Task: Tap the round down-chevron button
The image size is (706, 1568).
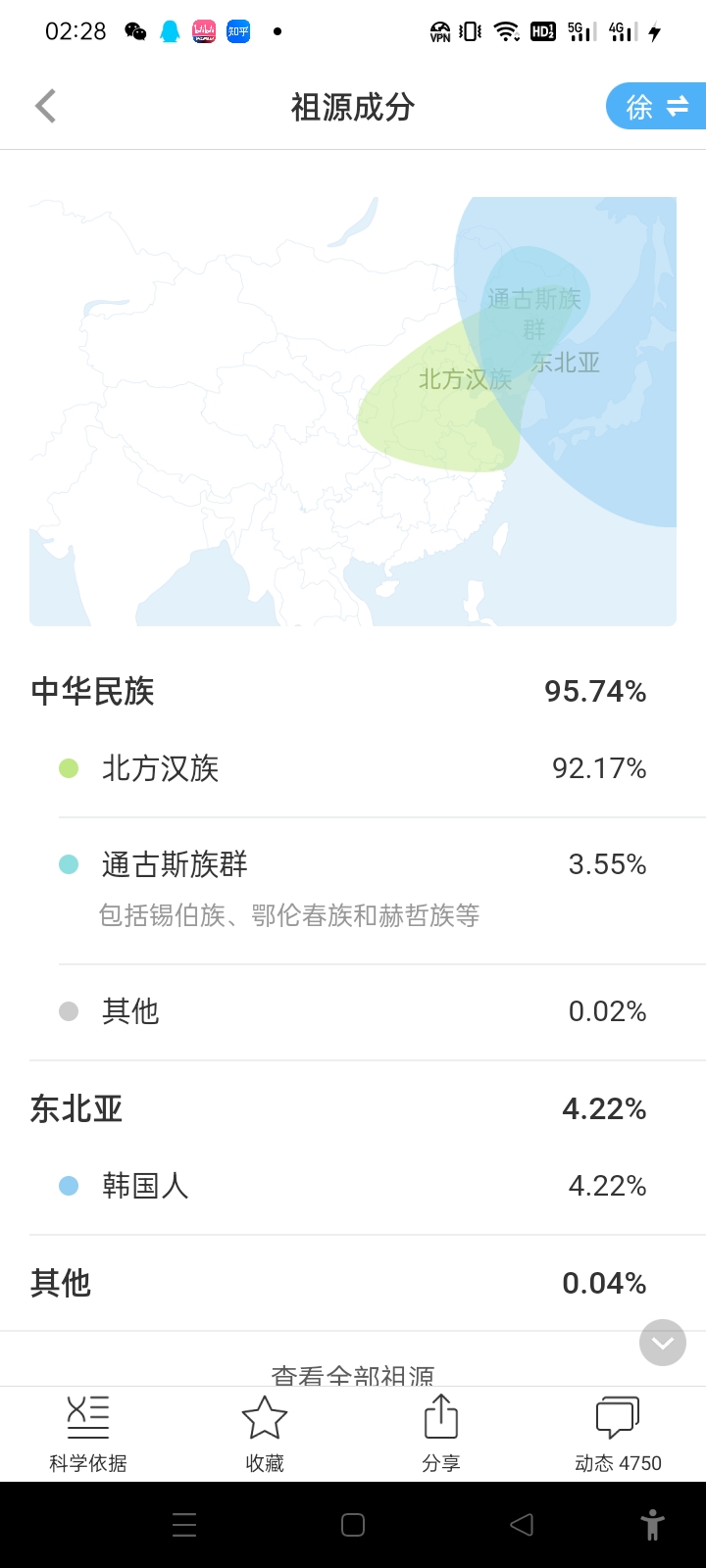Action: point(663,1343)
